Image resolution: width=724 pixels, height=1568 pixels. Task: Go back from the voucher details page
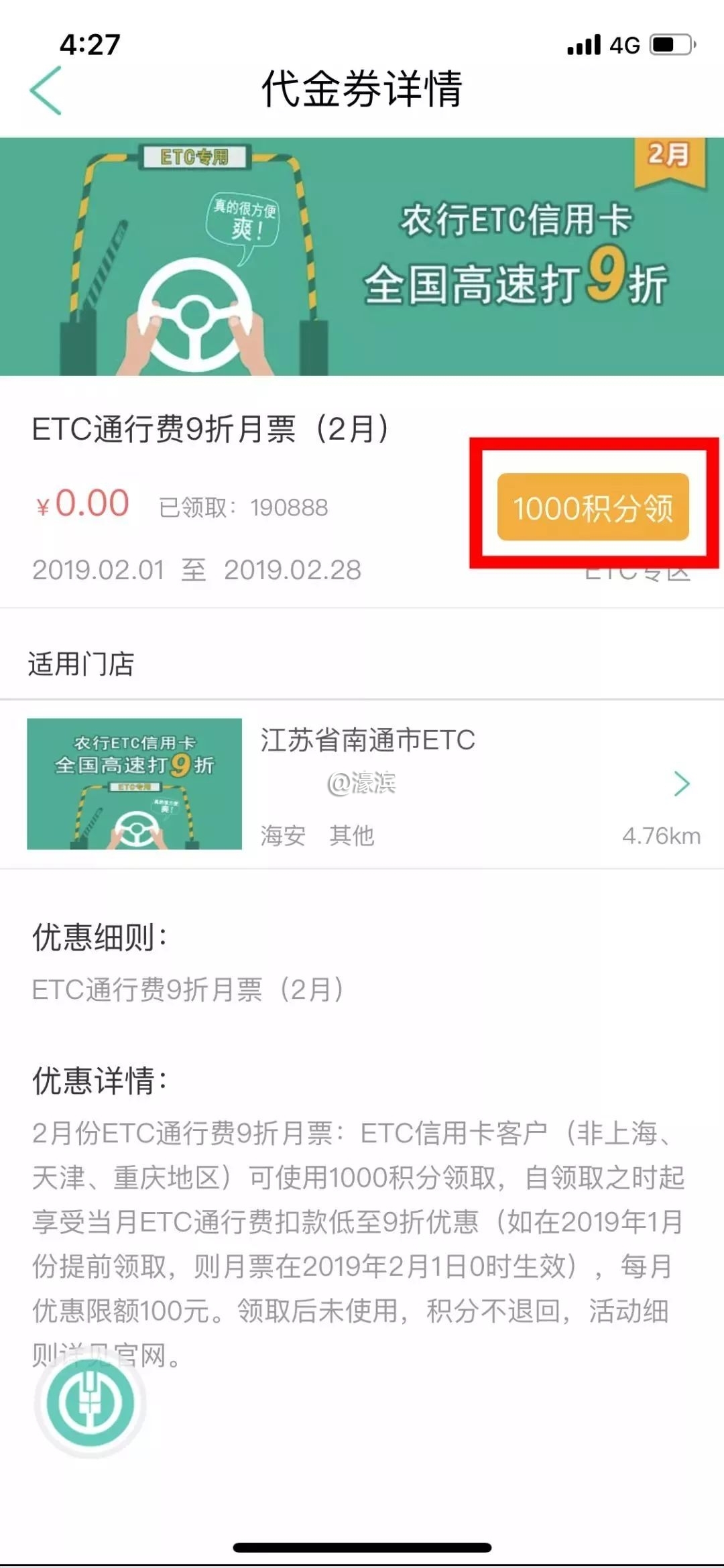click(46, 90)
